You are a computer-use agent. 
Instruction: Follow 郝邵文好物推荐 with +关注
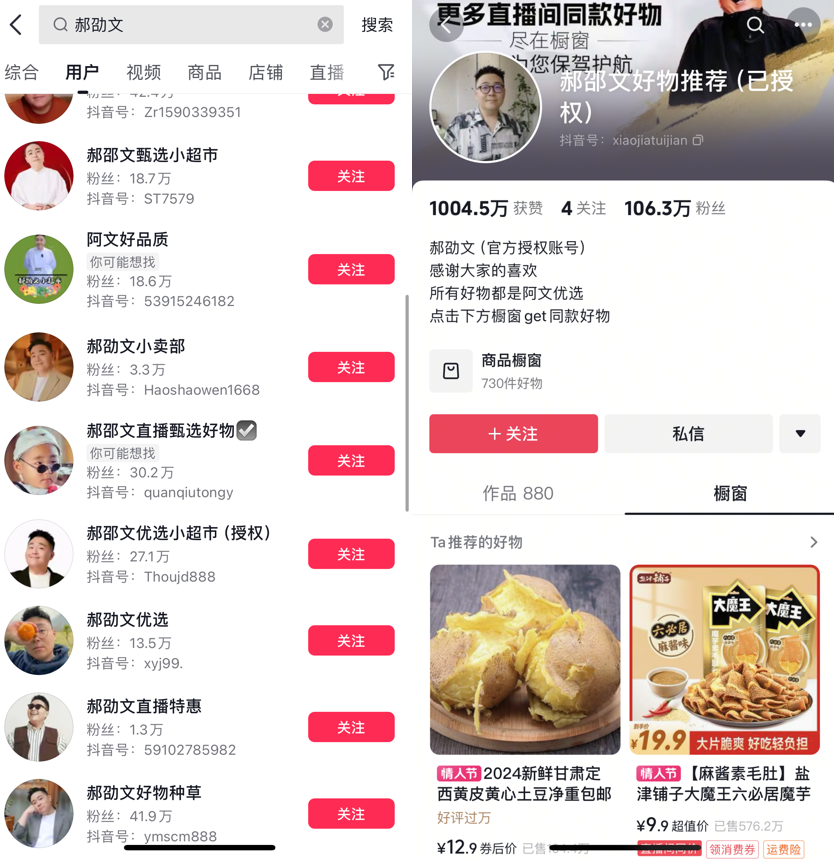[x=514, y=434]
